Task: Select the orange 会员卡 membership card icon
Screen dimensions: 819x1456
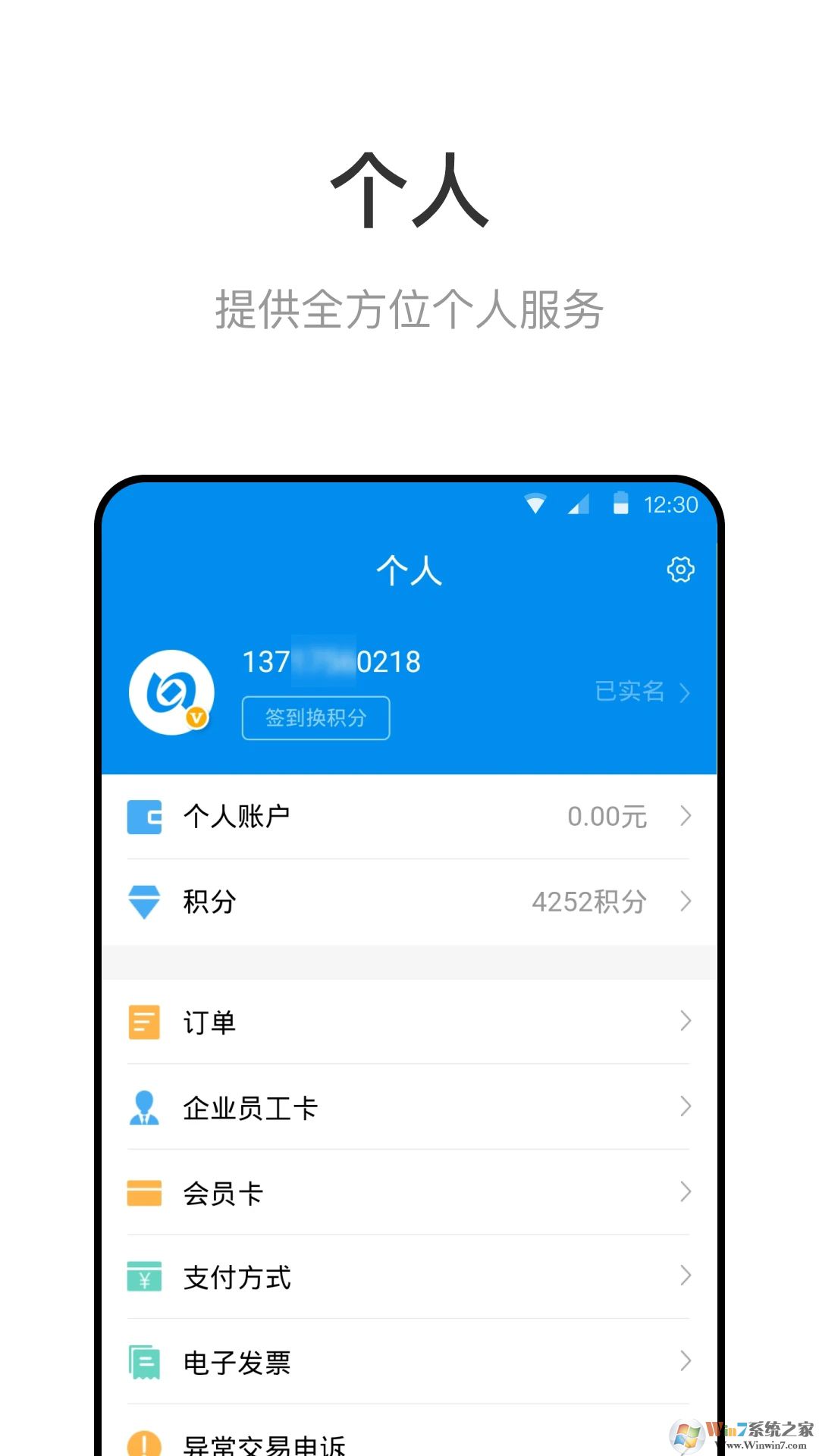Action: tap(144, 1193)
